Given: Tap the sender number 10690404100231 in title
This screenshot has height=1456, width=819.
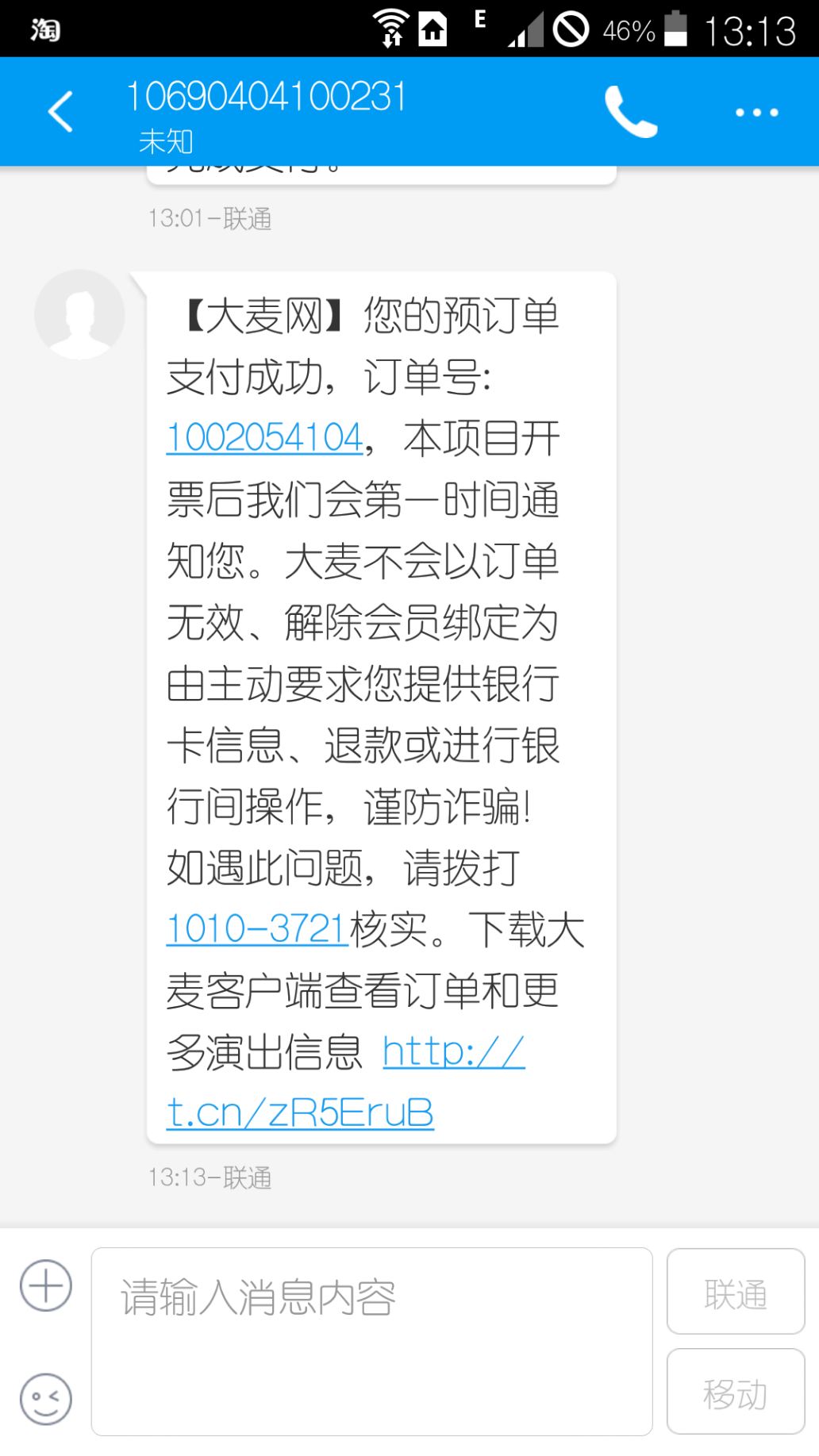Looking at the screenshot, I should click(x=267, y=95).
